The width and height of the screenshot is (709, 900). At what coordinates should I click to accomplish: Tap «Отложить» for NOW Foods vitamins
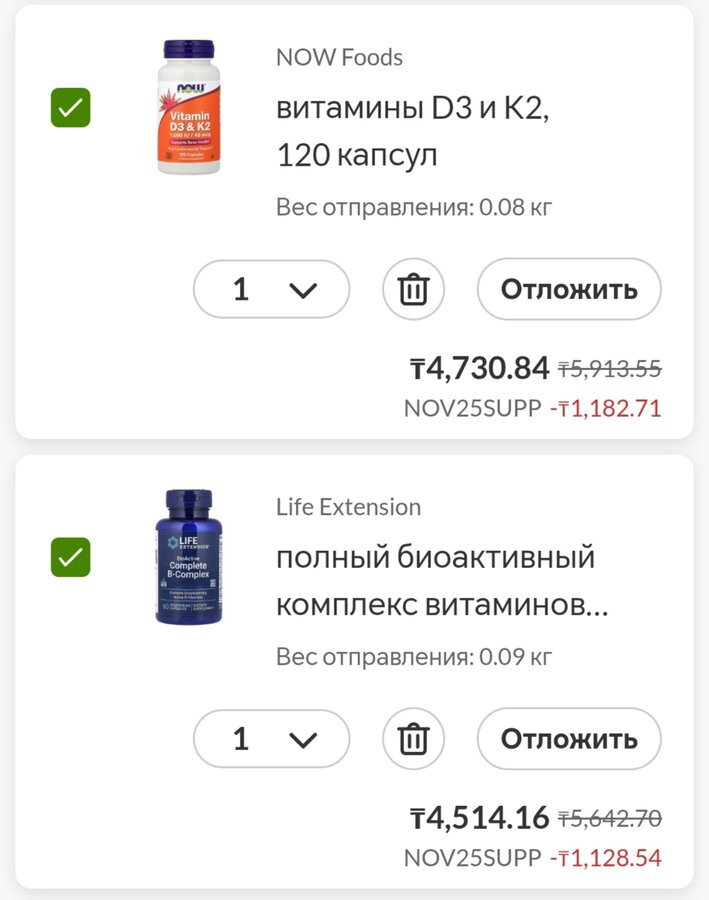click(x=568, y=289)
